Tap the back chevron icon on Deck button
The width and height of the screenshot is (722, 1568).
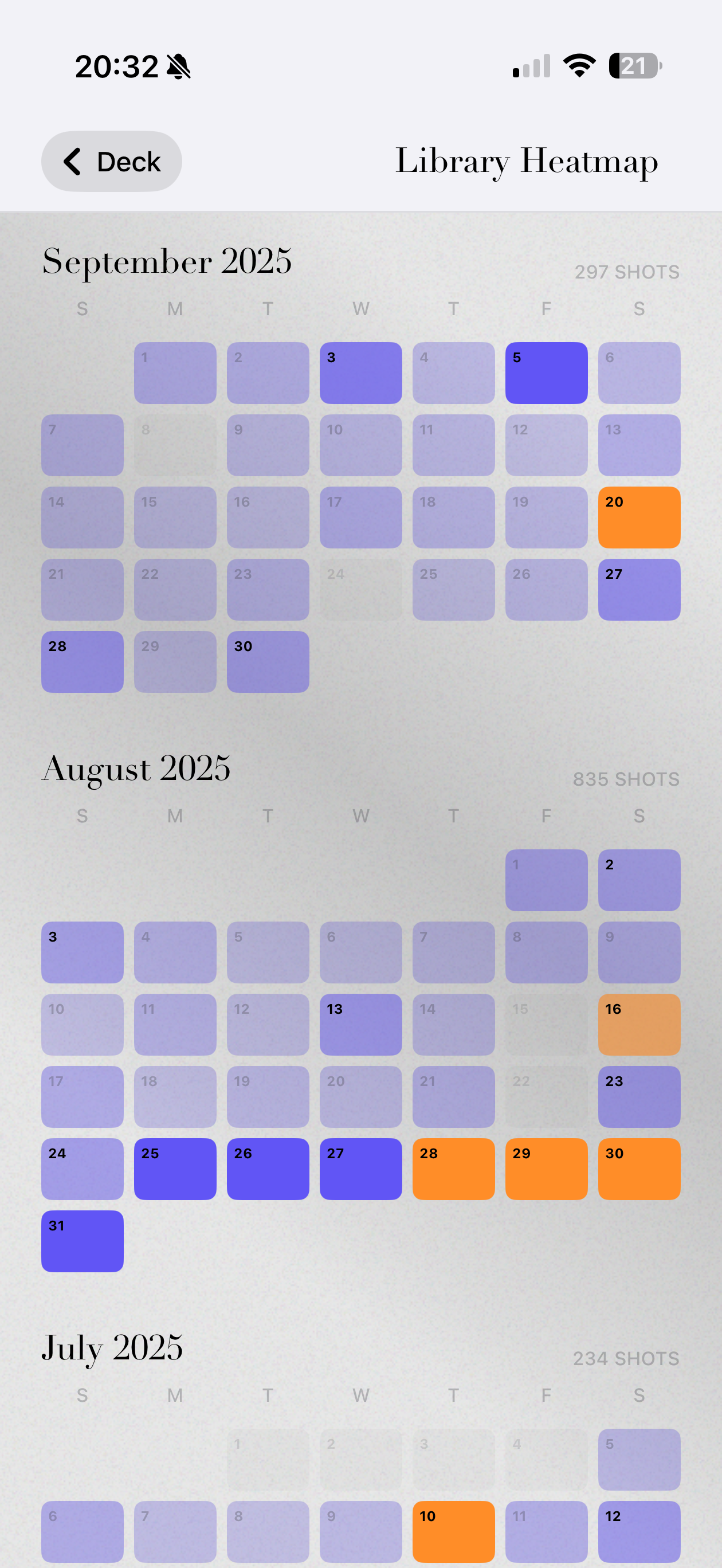click(72, 160)
